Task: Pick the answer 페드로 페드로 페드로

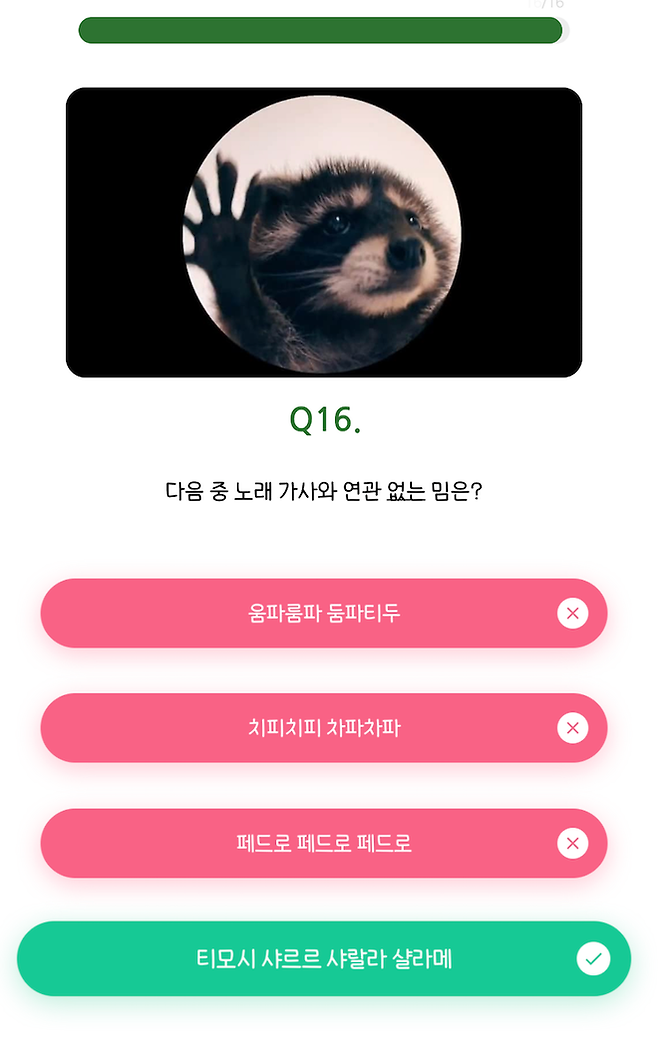Action: (323, 843)
